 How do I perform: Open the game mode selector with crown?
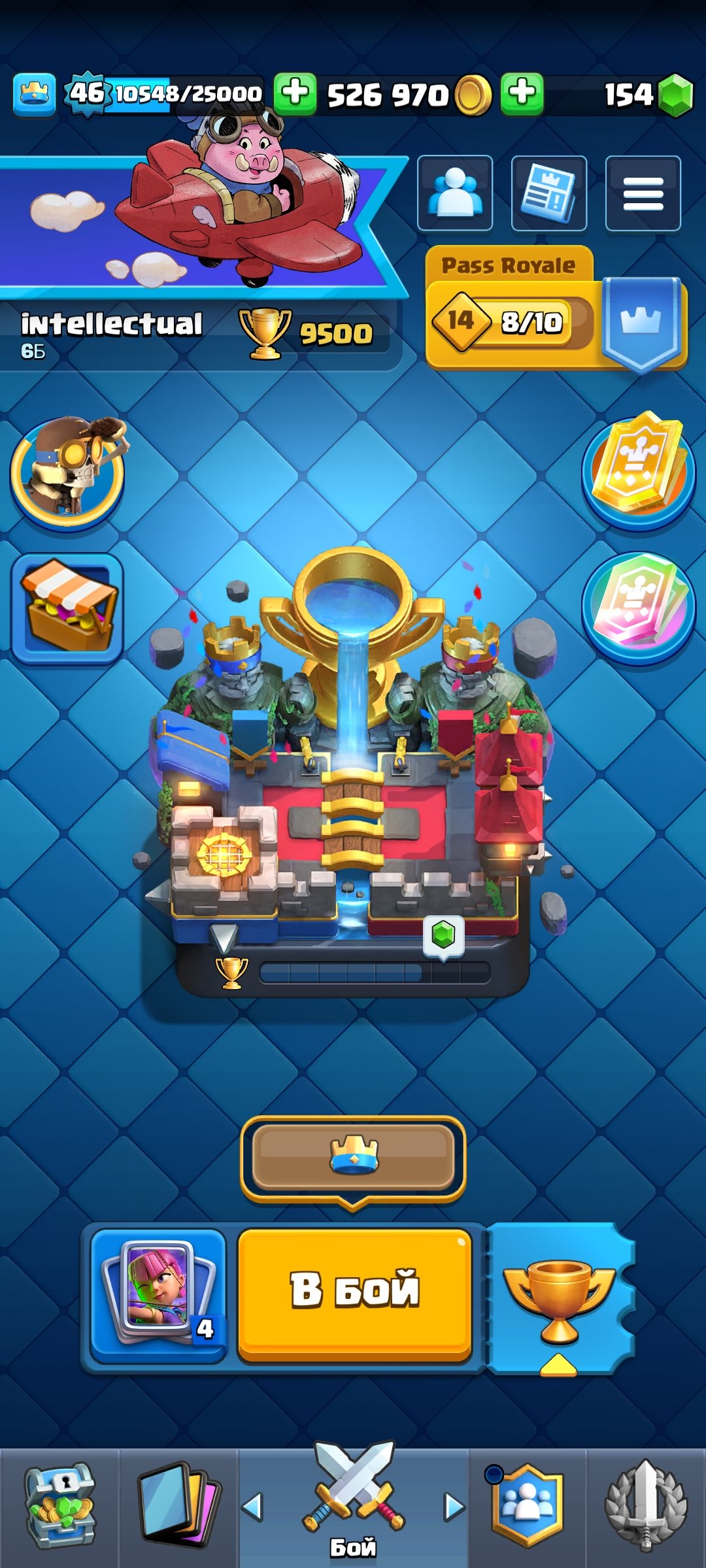pos(353,1156)
